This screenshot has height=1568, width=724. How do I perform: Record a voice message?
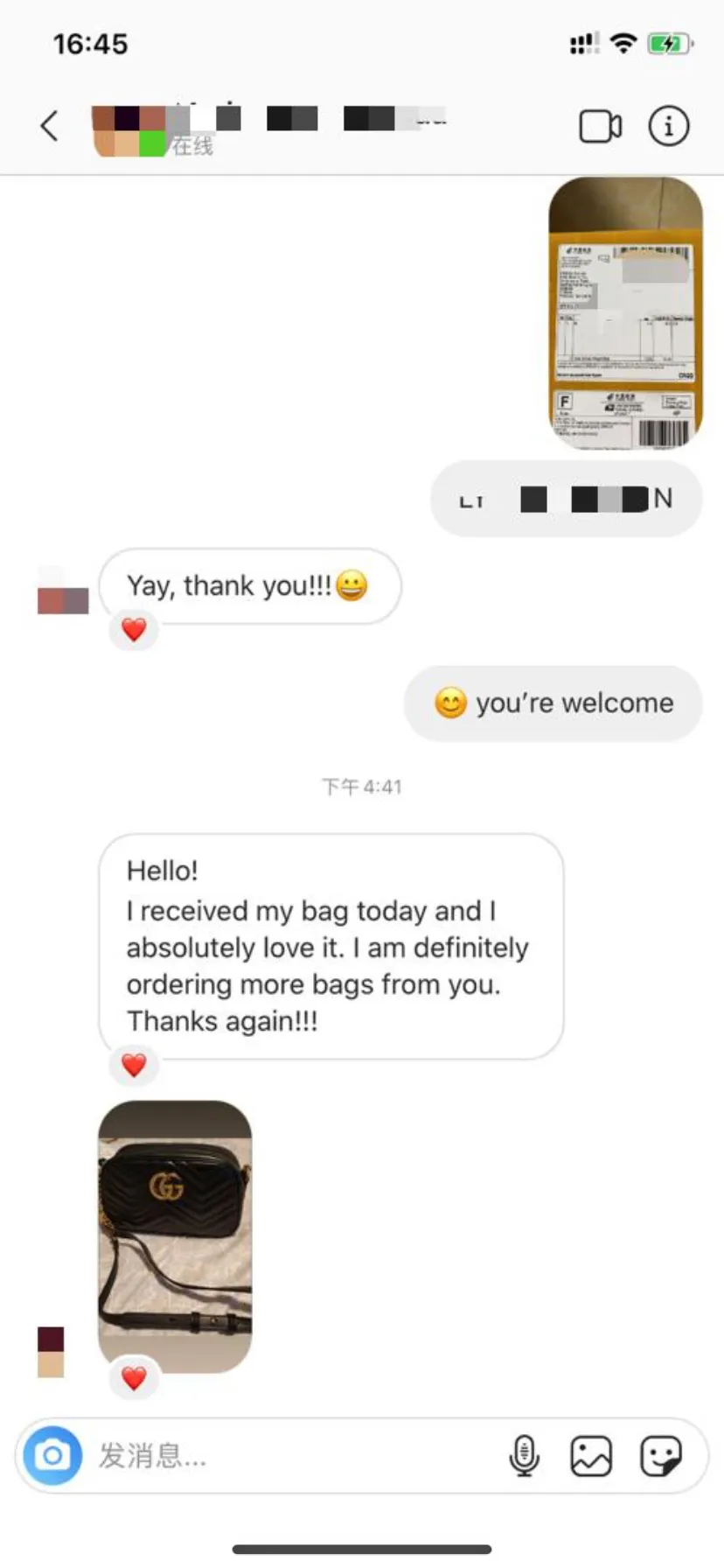click(x=524, y=1456)
